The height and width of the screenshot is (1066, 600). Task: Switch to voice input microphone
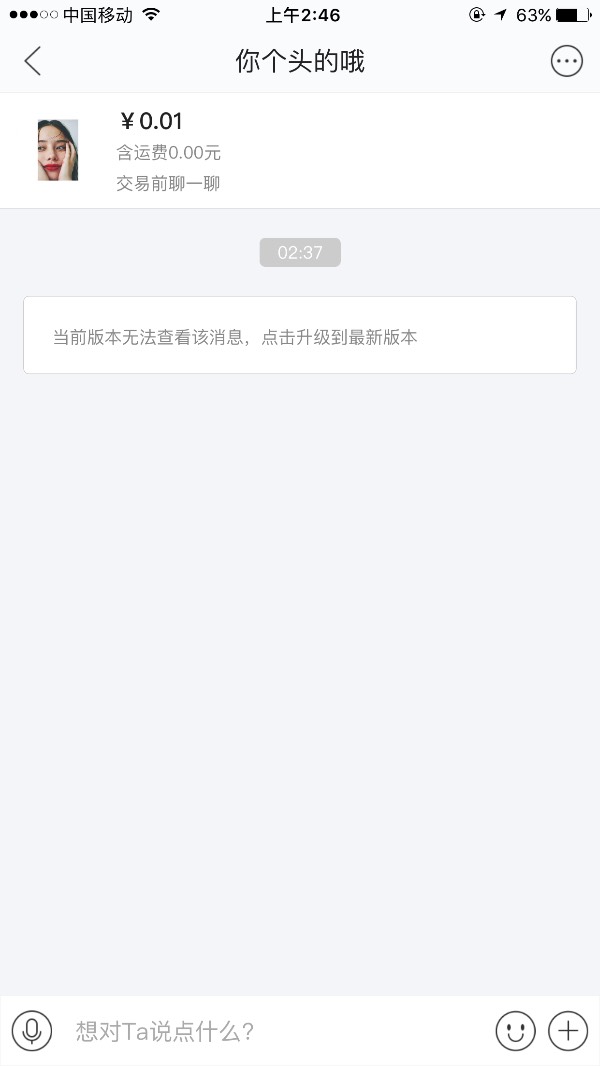click(x=32, y=1031)
